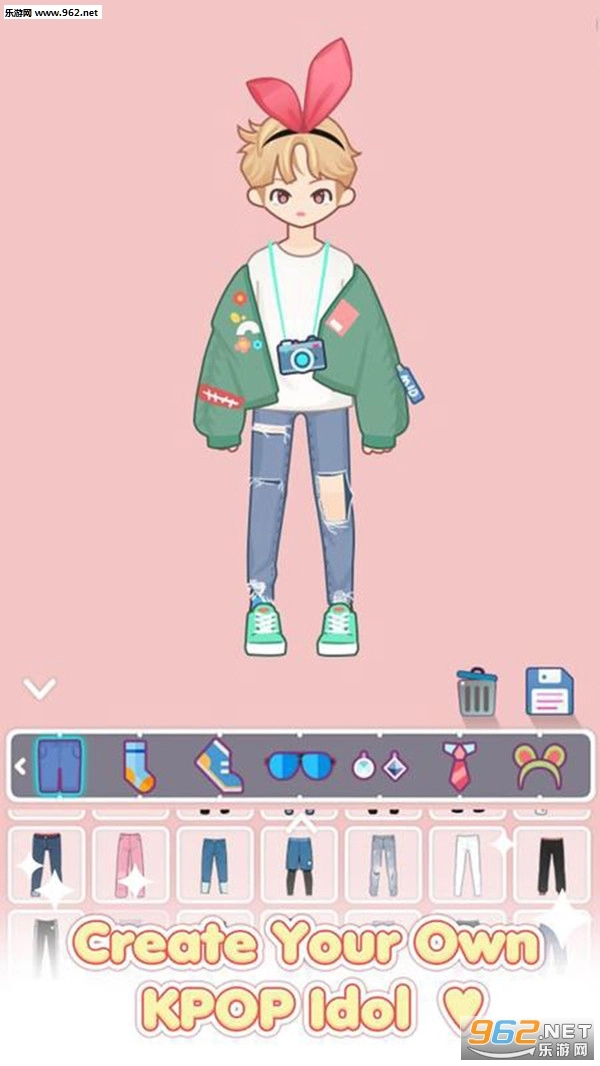Collapse the wardrobe panel with the down chevron
600x1066 pixels.
(40, 688)
